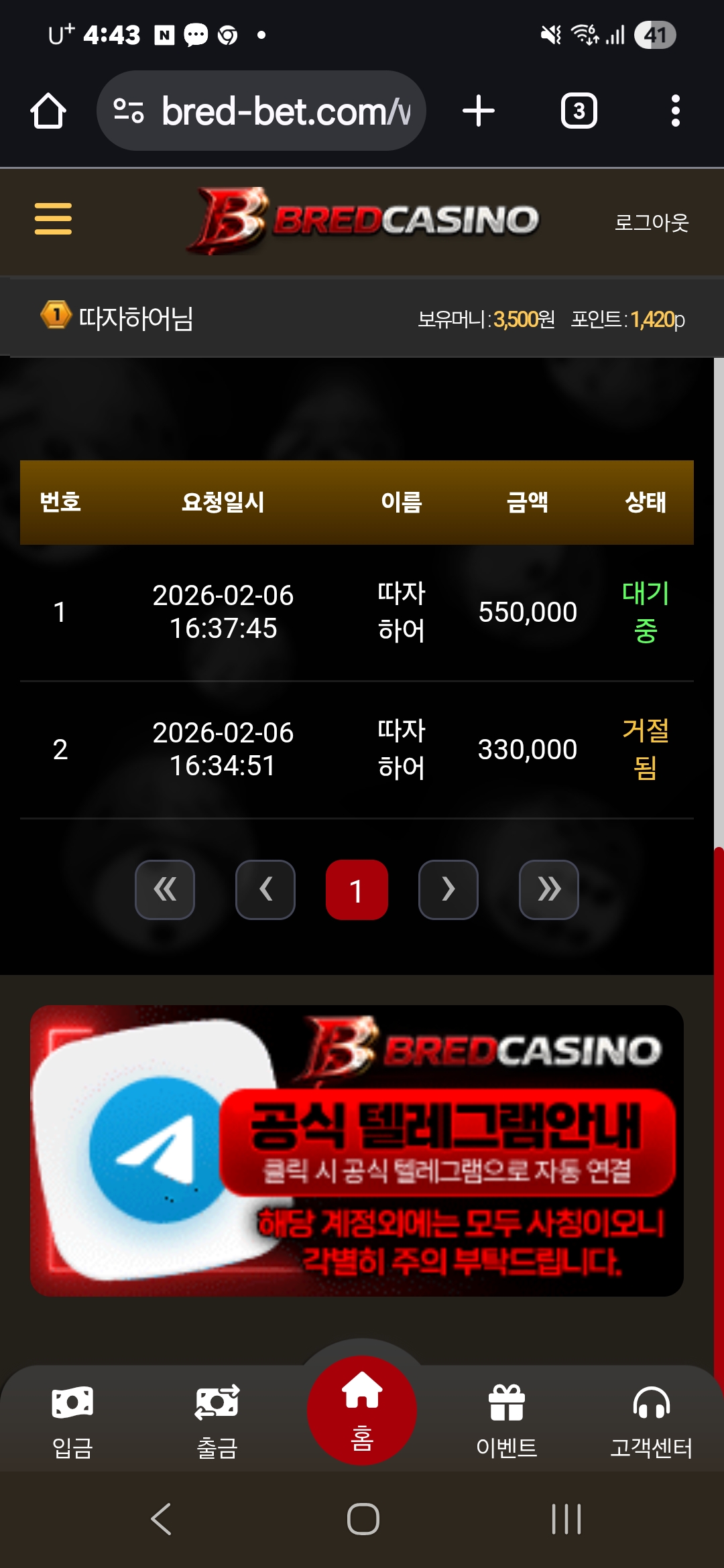The width and height of the screenshot is (724, 1568).
Task: Go to the previous page
Action: [265, 889]
